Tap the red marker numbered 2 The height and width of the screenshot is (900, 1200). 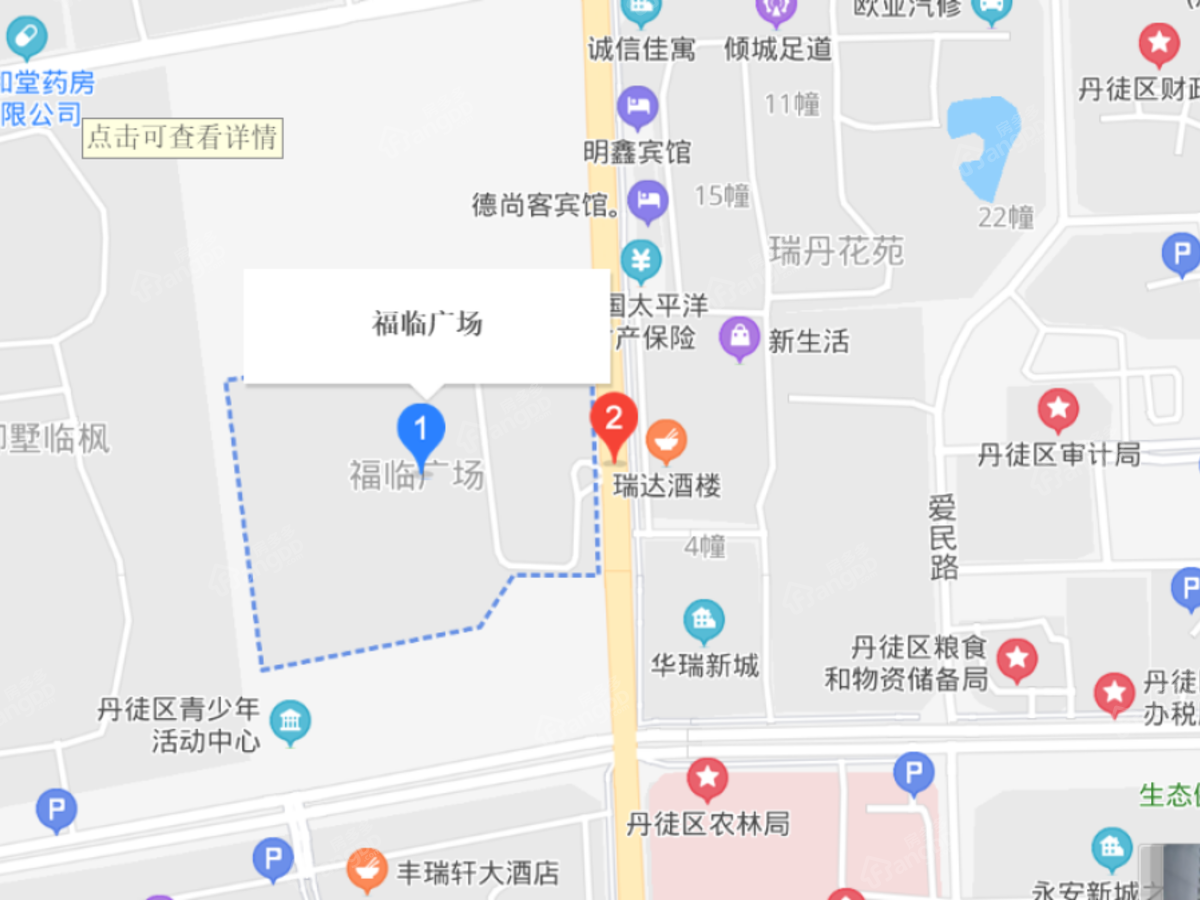click(x=614, y=420)
